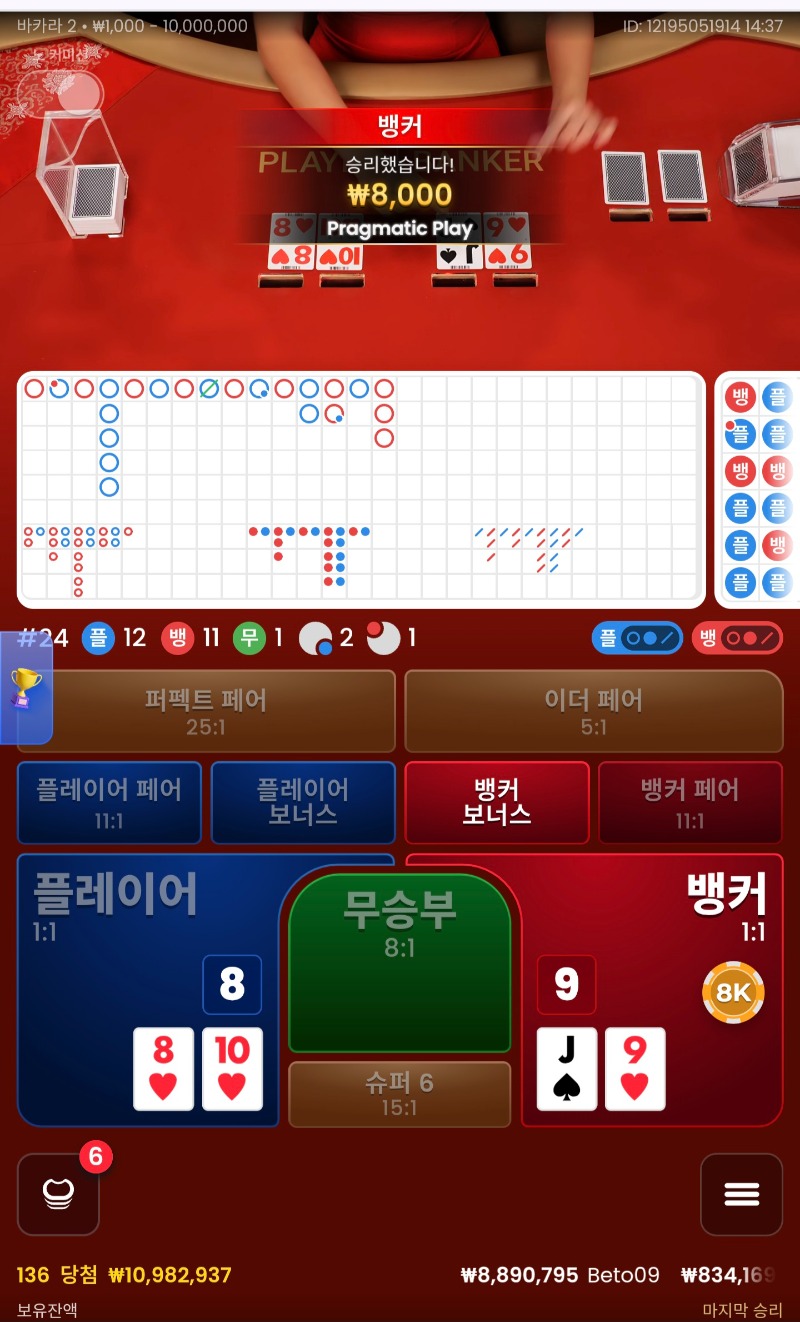Screen dimensions: 800x1322
Task: Select the 이더 페어 5:1 bet
Action: (x=593, y=711)
